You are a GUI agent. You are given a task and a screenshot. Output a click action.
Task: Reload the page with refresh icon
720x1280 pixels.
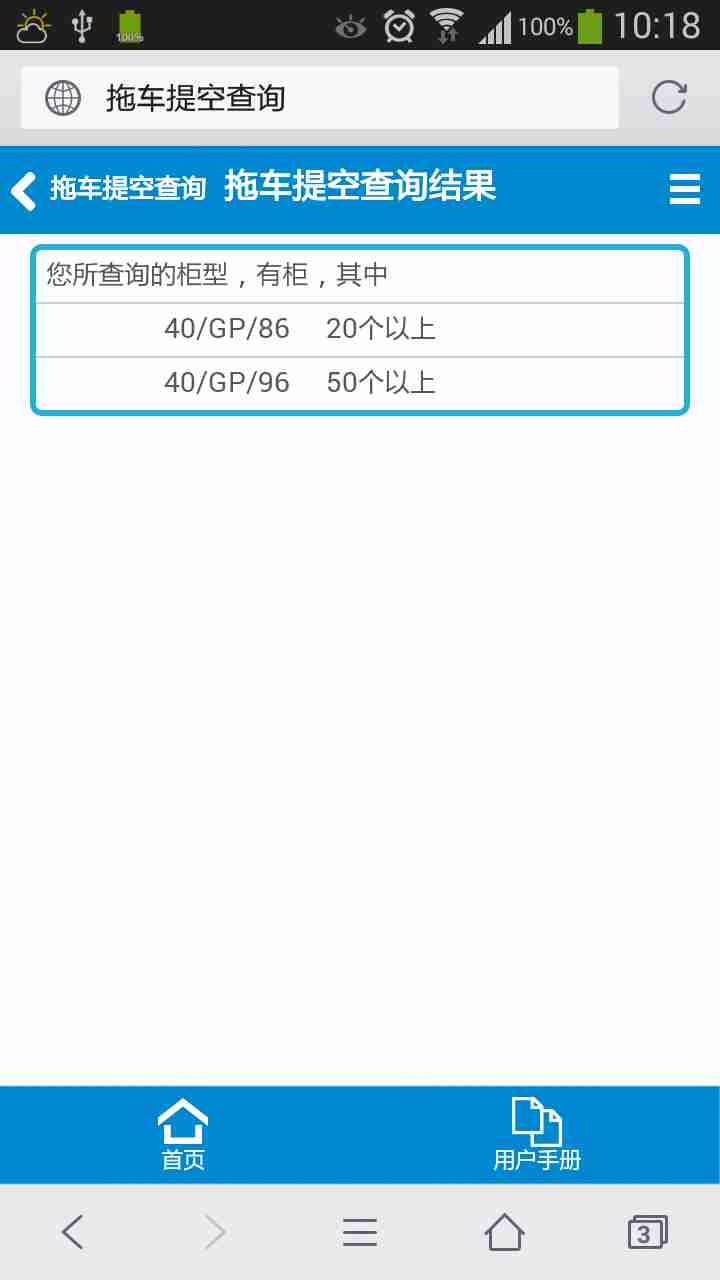[x=669, y=98]
